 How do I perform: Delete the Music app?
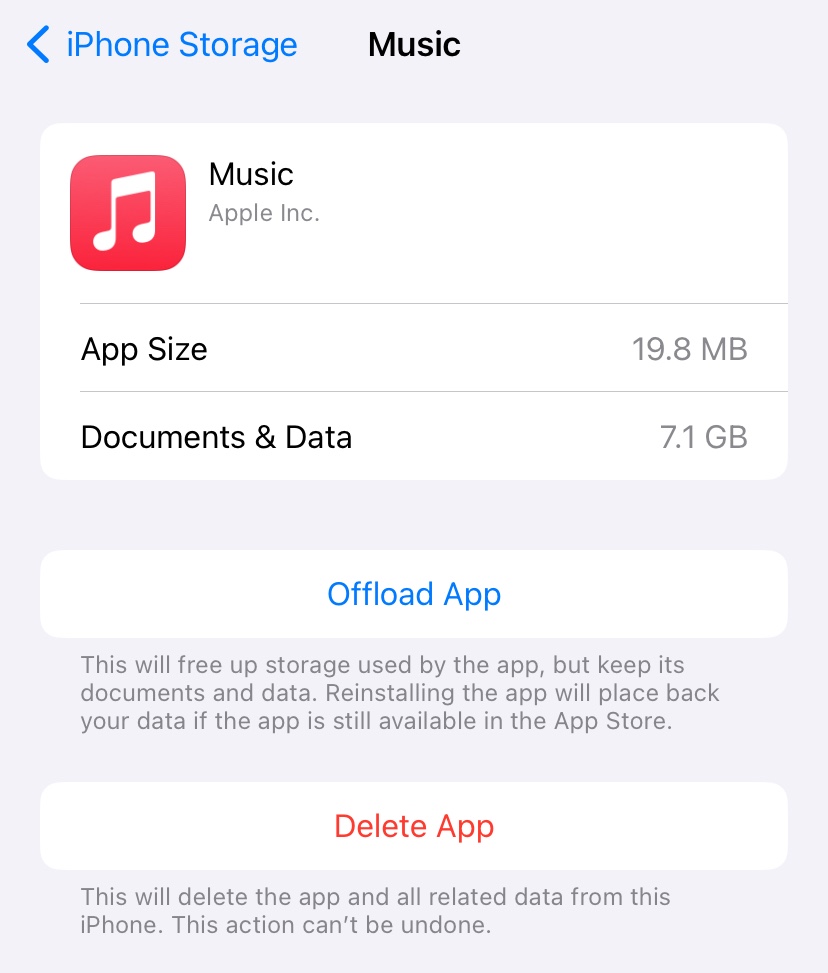coord(414,826)
